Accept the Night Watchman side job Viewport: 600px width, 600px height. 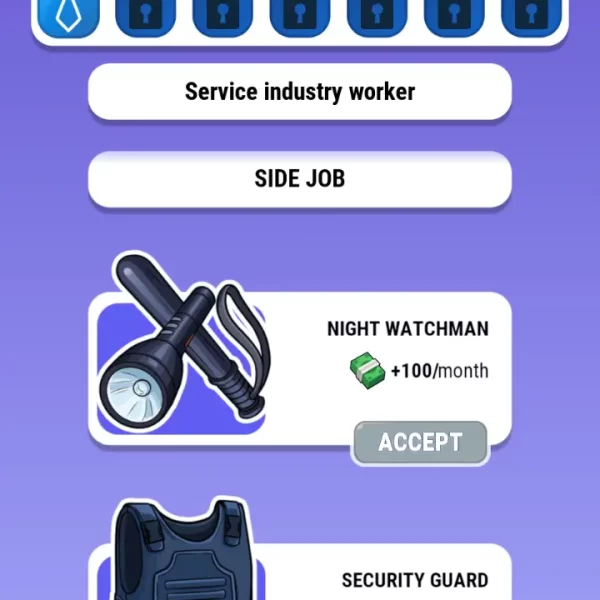[x=420, y=442]
